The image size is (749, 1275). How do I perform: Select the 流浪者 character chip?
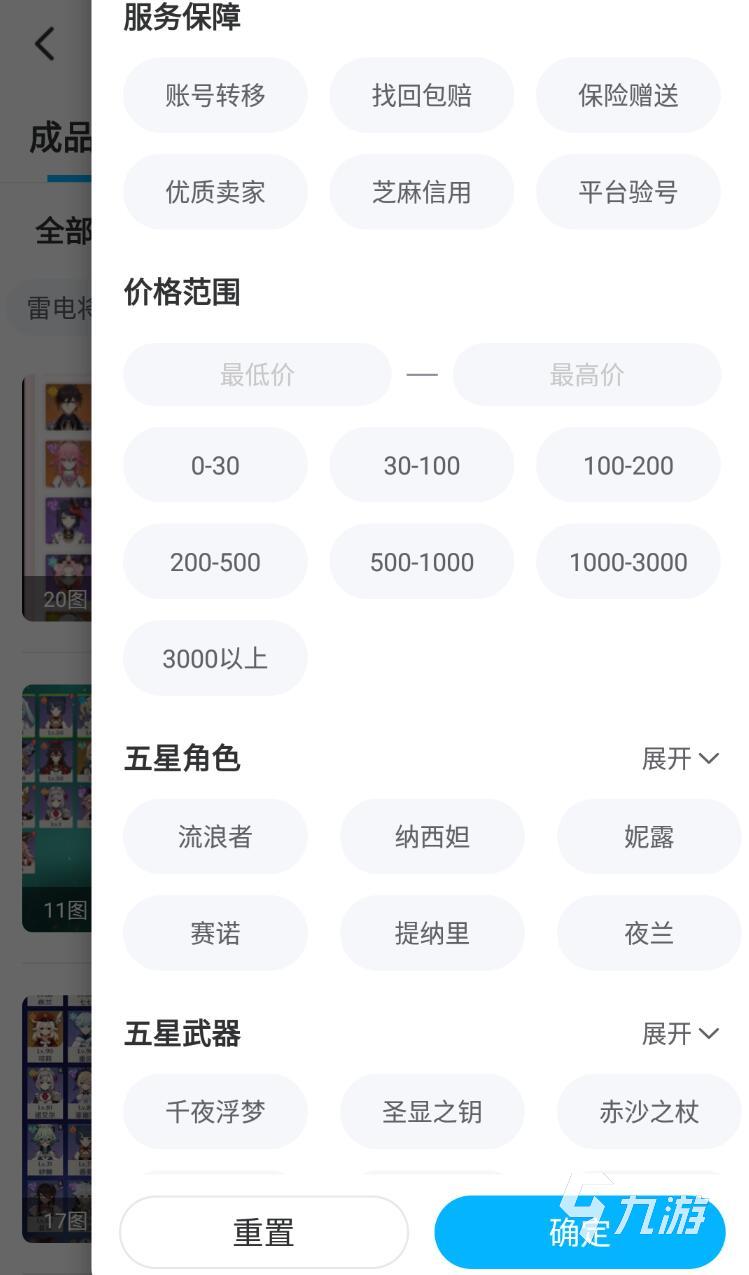(215, 837)
